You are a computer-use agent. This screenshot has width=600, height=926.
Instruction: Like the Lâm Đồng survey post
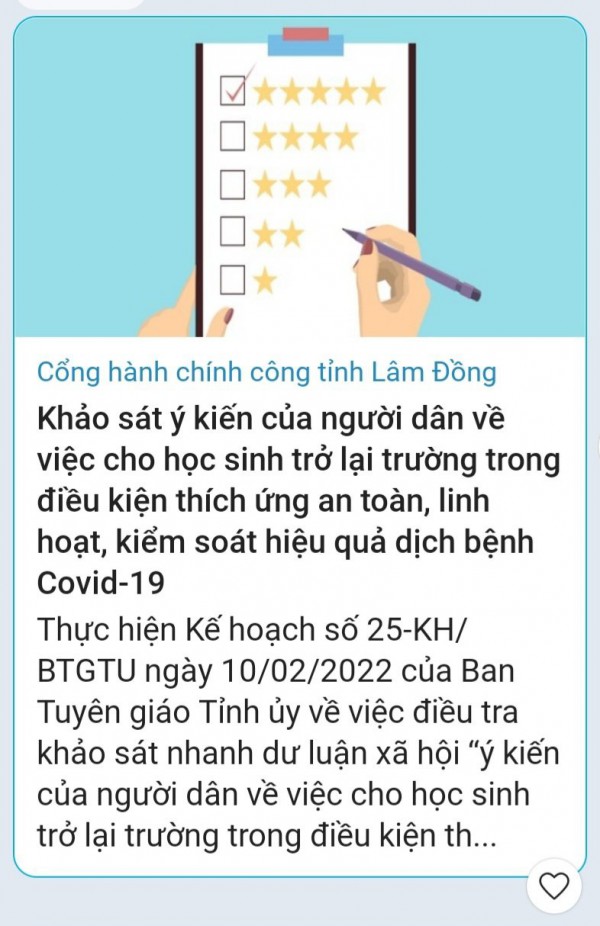pos(554,885)
